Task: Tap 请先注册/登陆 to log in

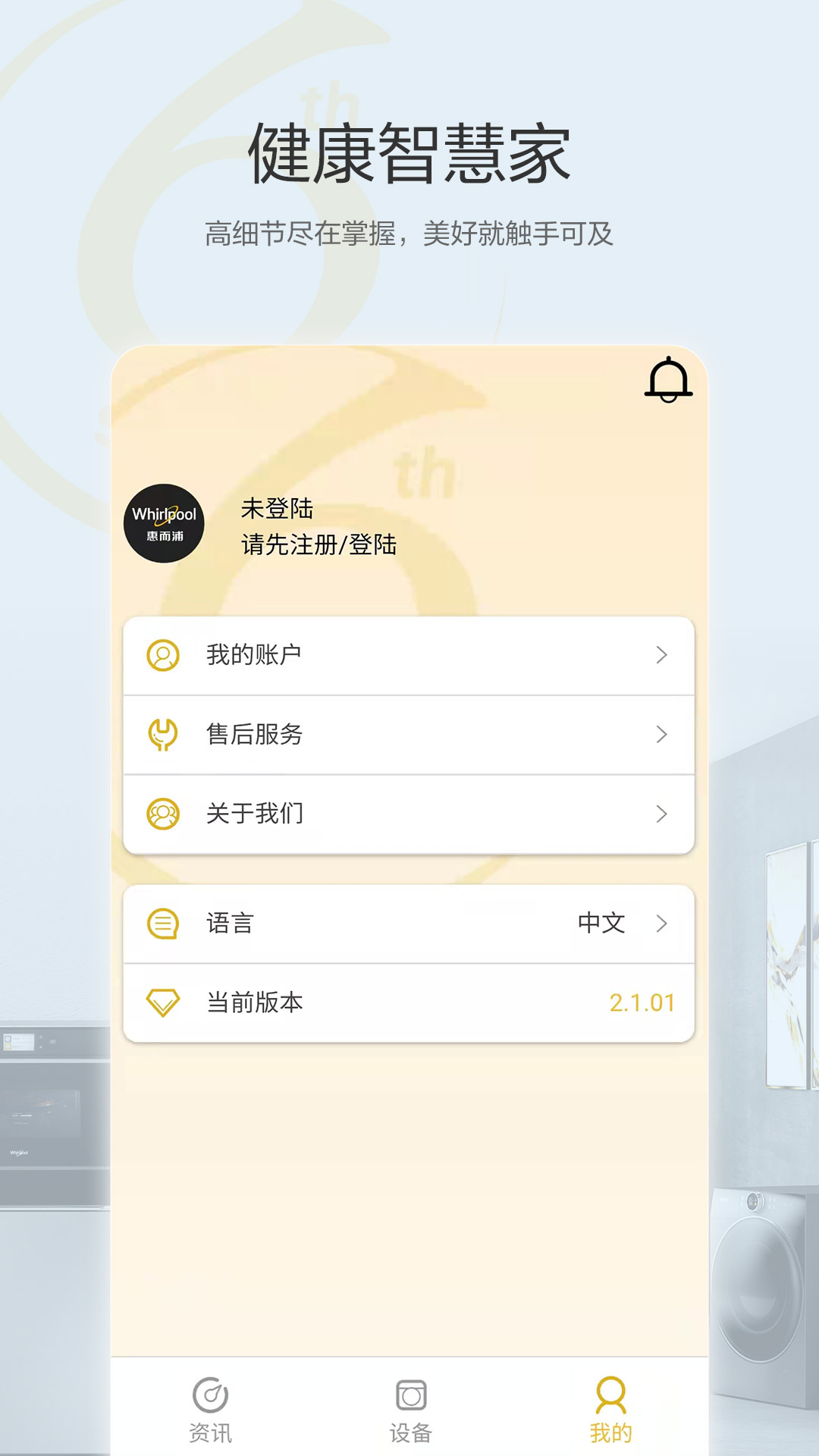Action: [x=318, y=544]
